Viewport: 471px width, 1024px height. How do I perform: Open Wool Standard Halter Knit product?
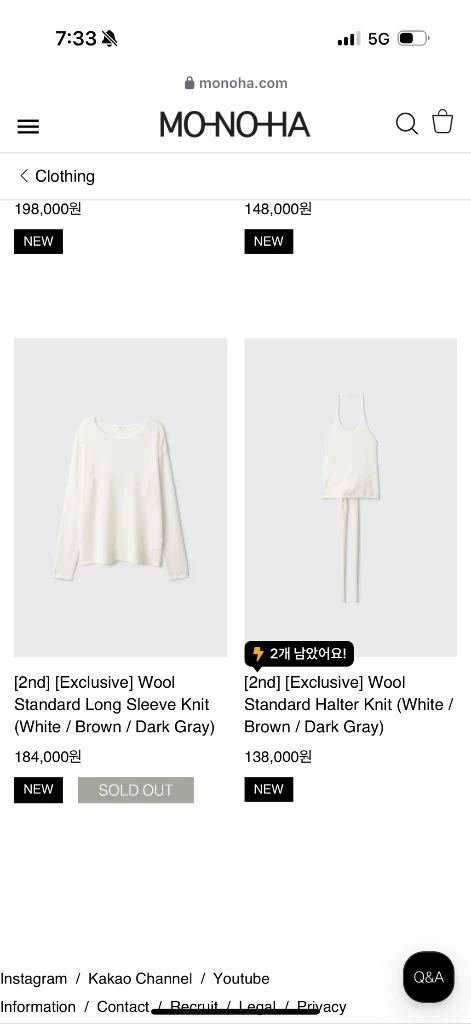coord(350,497)
